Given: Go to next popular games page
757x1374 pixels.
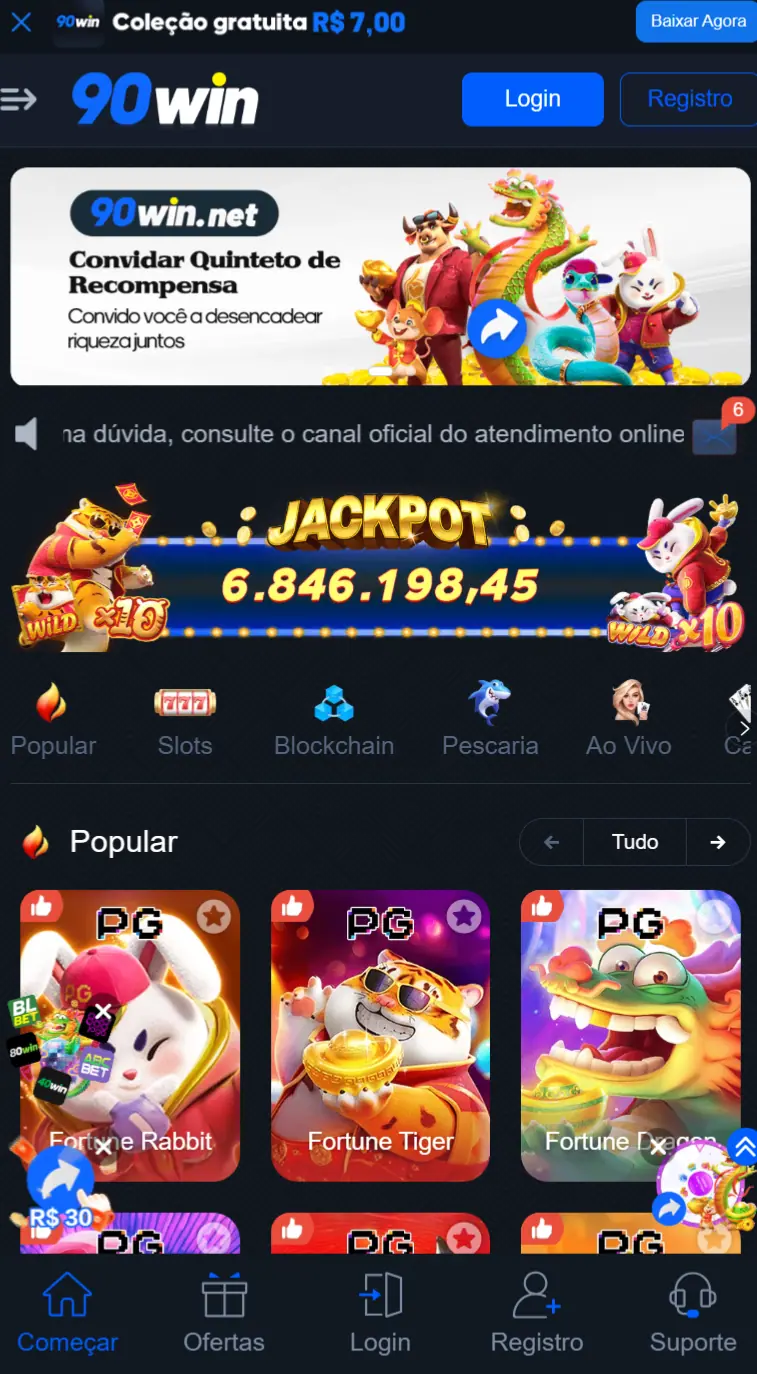Looking at the screenshot, I should (x=718, y=842).
